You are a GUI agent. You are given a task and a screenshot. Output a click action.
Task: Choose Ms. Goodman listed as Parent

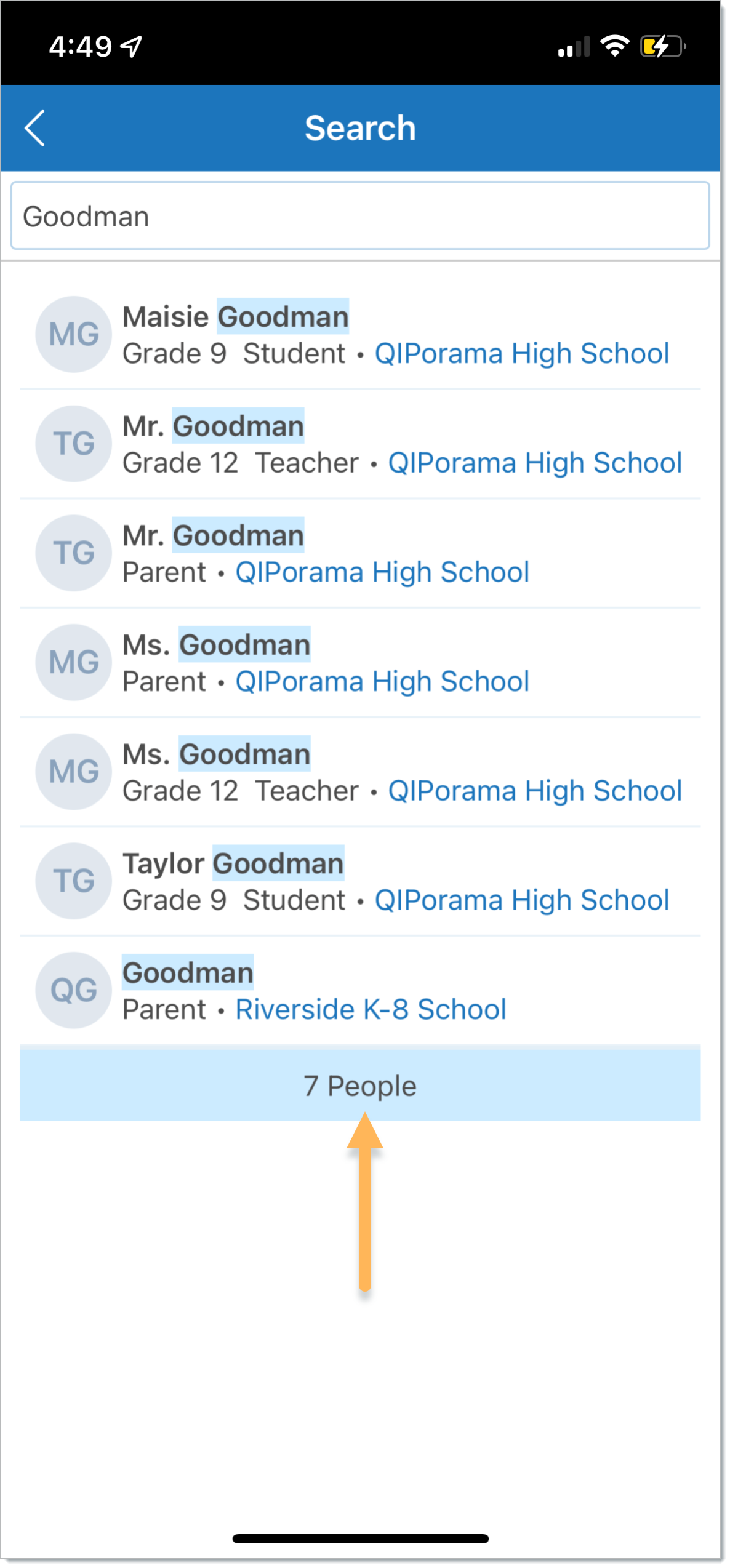pyautogui.click(x=360, y=663)
